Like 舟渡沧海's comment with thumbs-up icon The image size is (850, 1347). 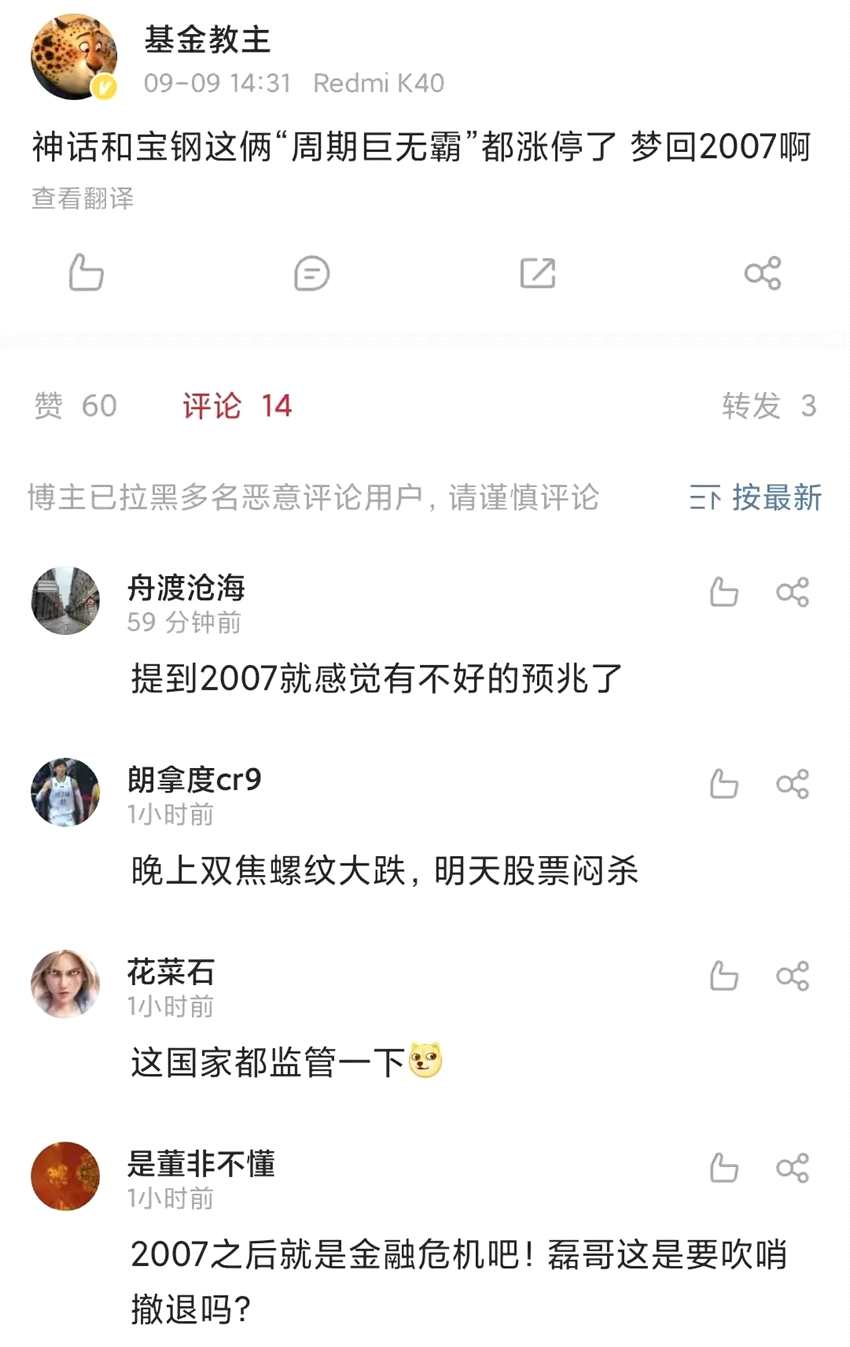pos(723,591)
